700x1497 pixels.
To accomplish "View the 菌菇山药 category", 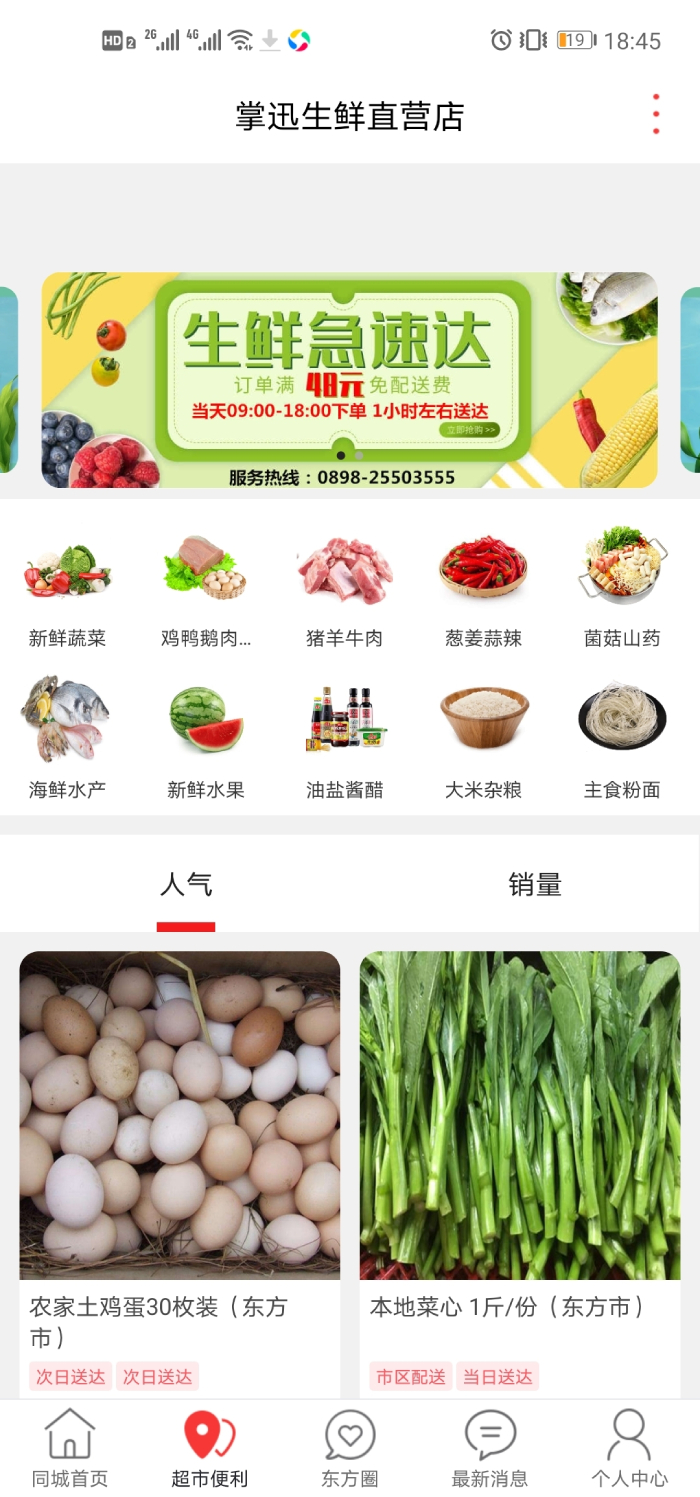I will click(622, 592).
